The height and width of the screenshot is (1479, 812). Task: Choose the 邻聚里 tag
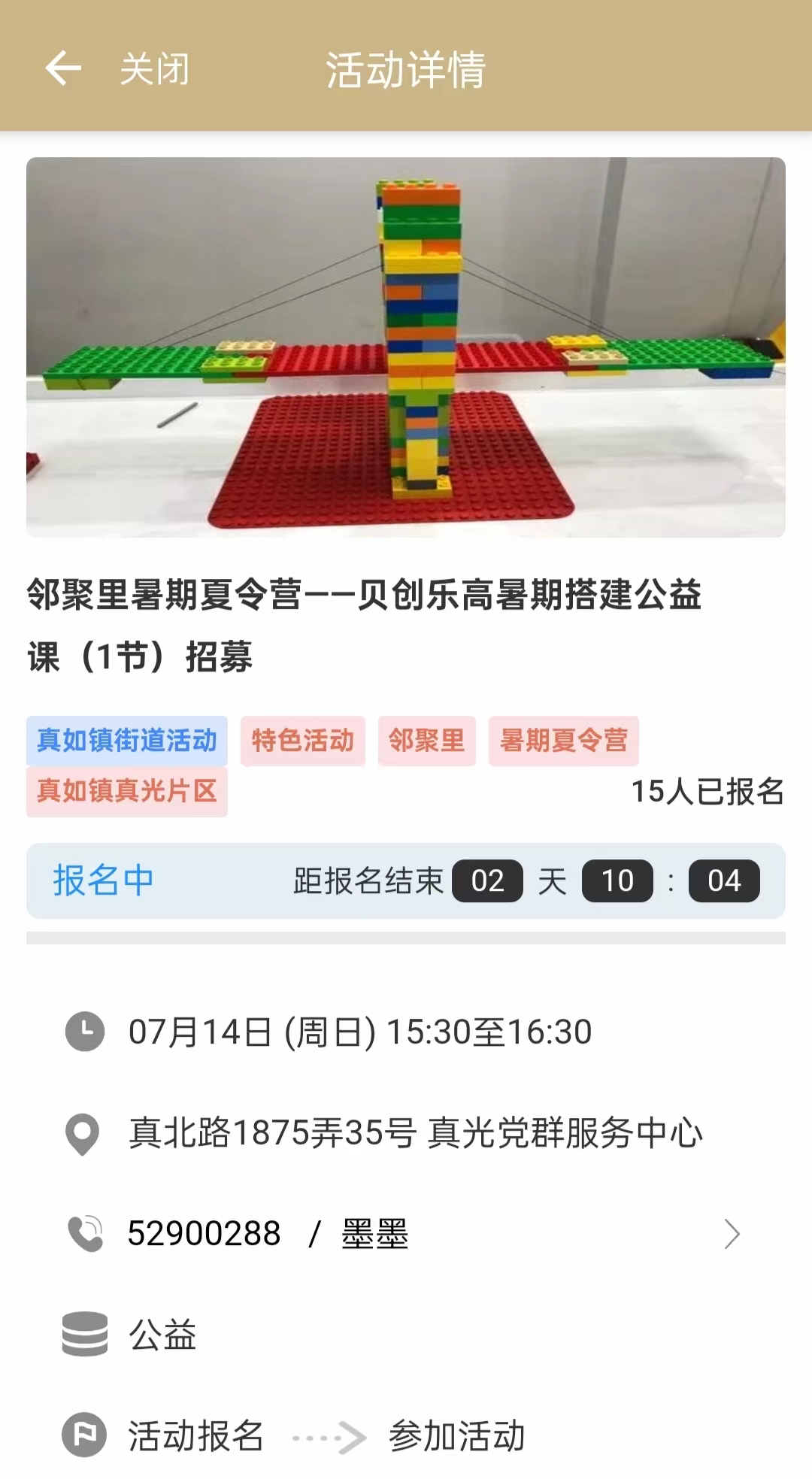pyautogui.click(x=426, y=741)
